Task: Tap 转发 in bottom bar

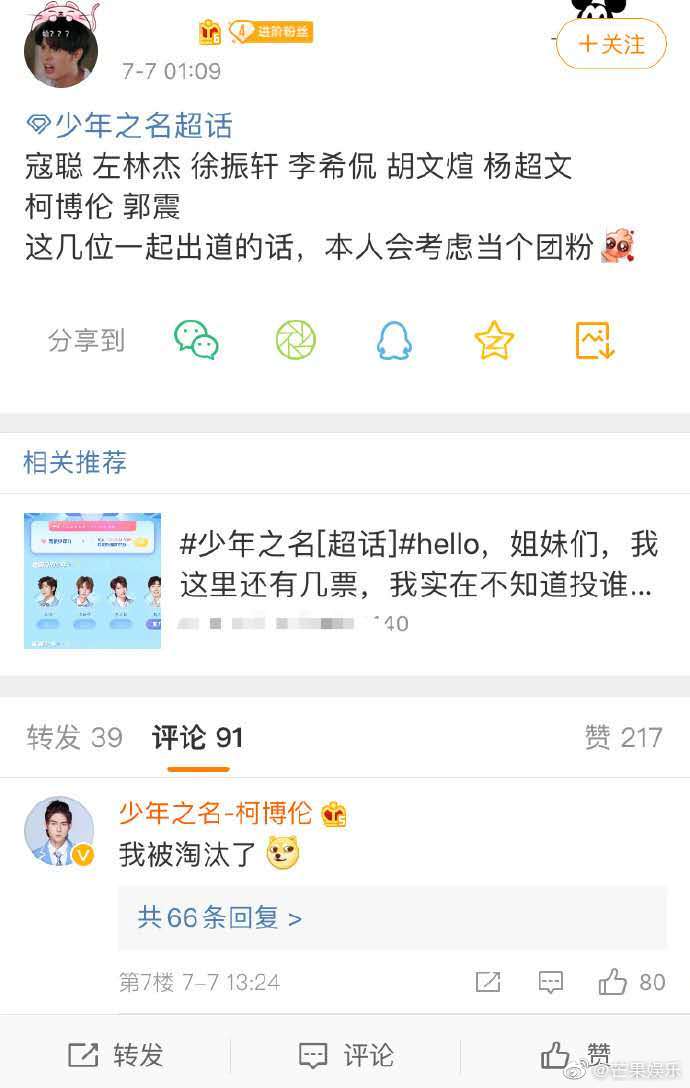Action: point(115,1055)
